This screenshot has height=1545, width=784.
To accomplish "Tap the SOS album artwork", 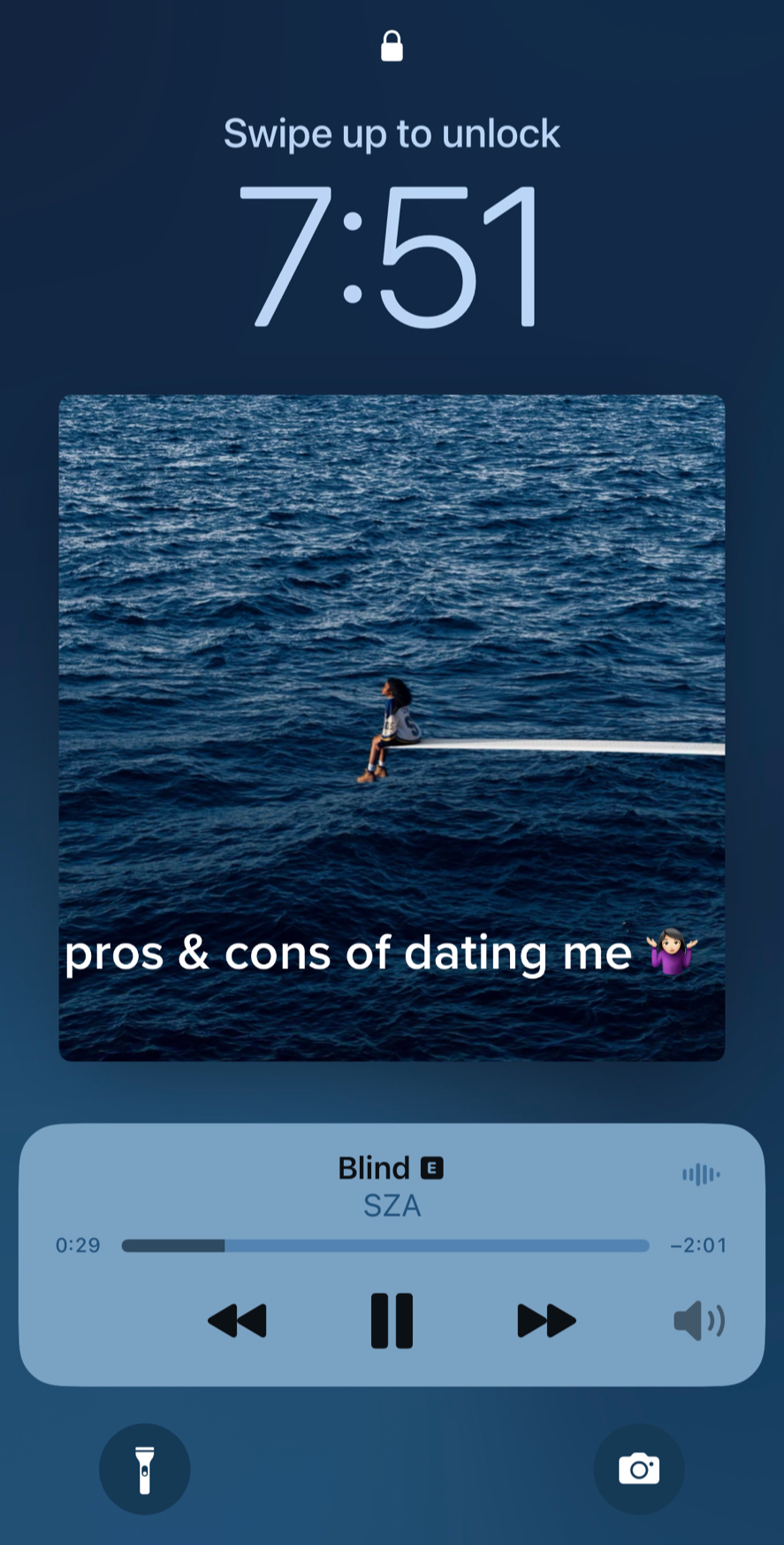I will click(392, 728).
